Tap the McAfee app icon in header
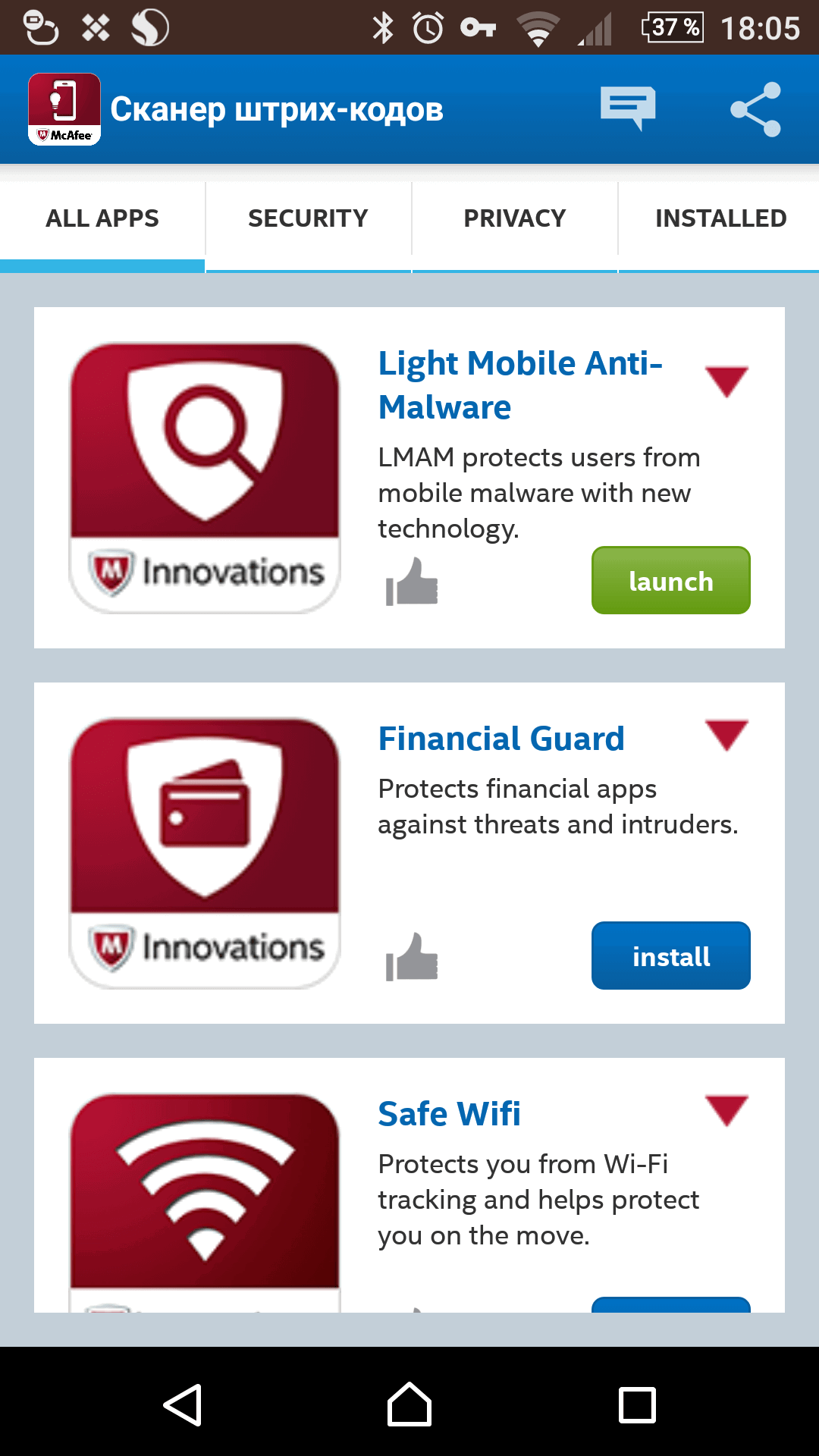Screen dimensions: 819x1456 click(x=64, y=109)
